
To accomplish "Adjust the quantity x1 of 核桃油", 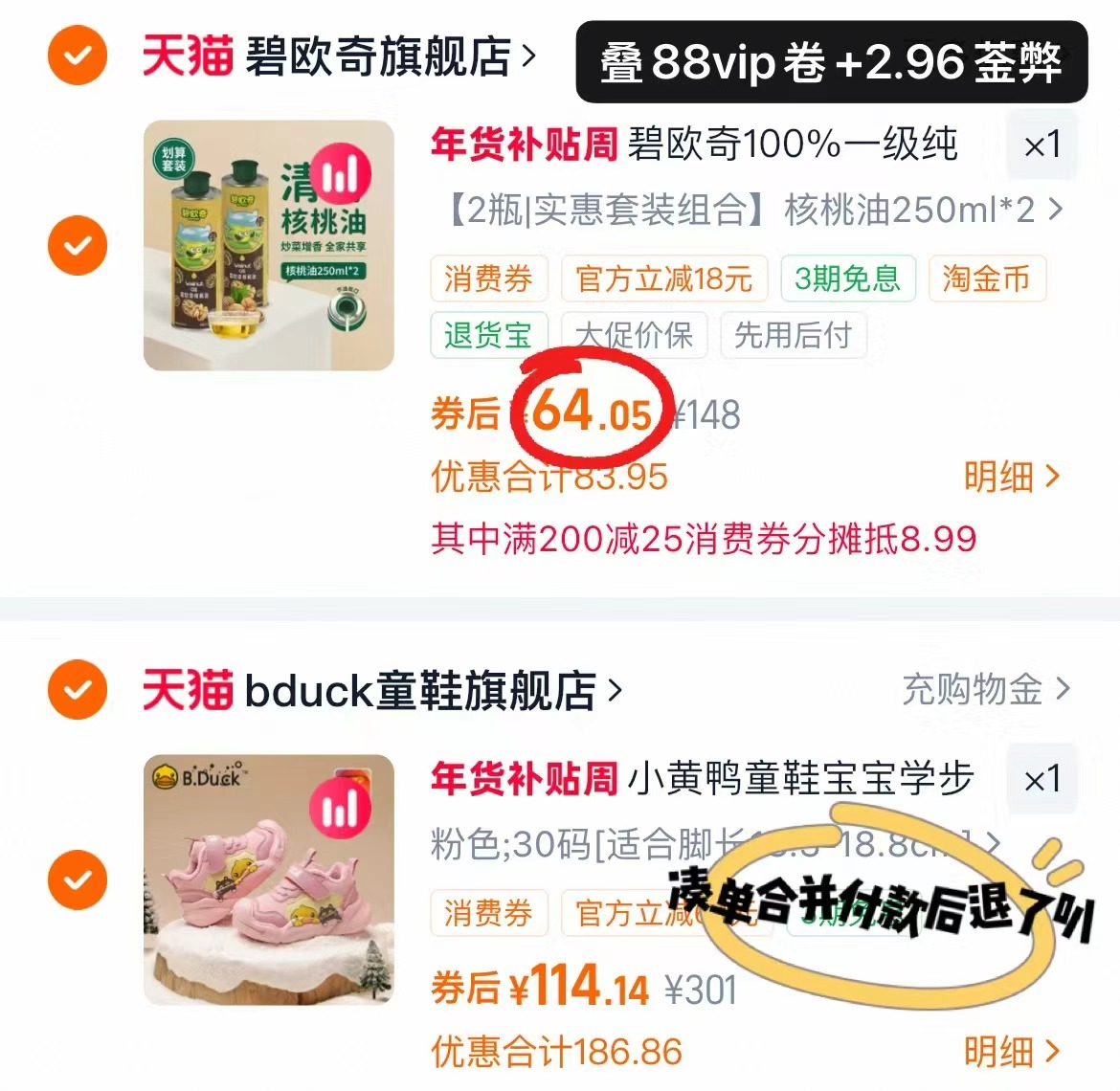I will coord(1042,145).
